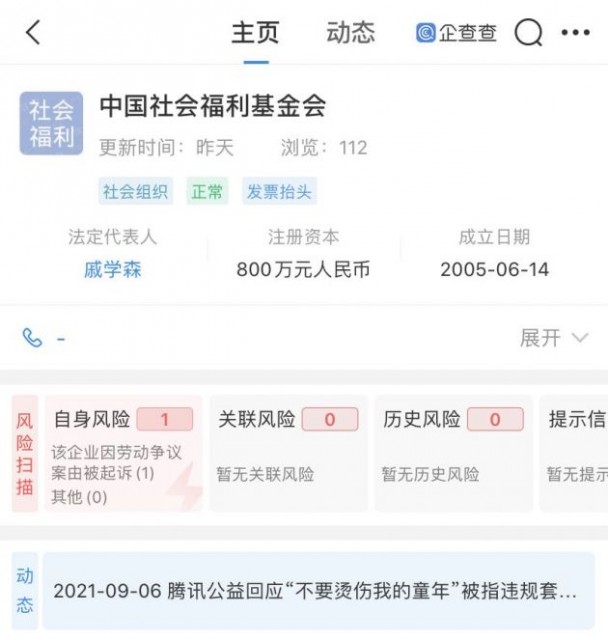Screen dimensions: 608x640
Task: Expand details with 展开
Action: click(x=553, y=338)
